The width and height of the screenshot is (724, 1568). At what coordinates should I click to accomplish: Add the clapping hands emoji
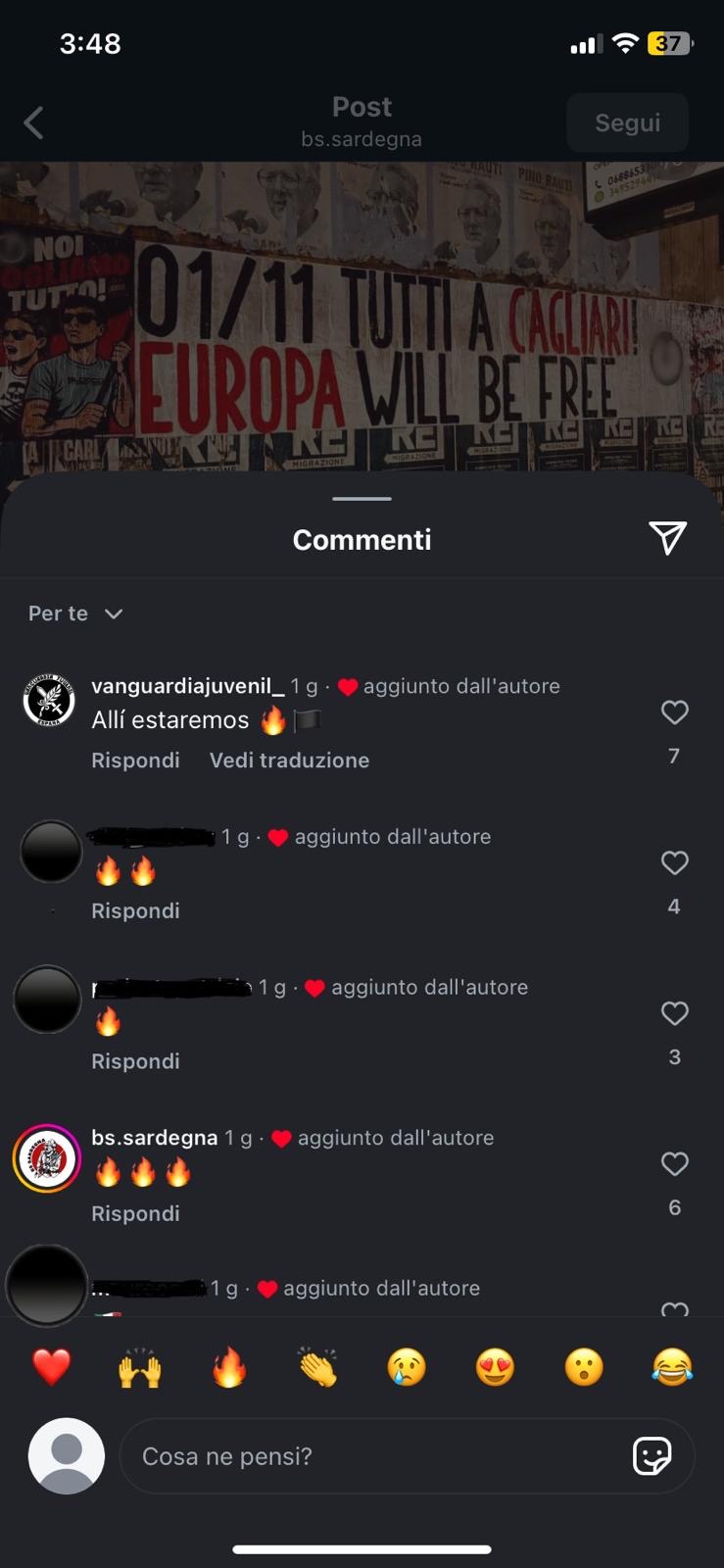317,1367
